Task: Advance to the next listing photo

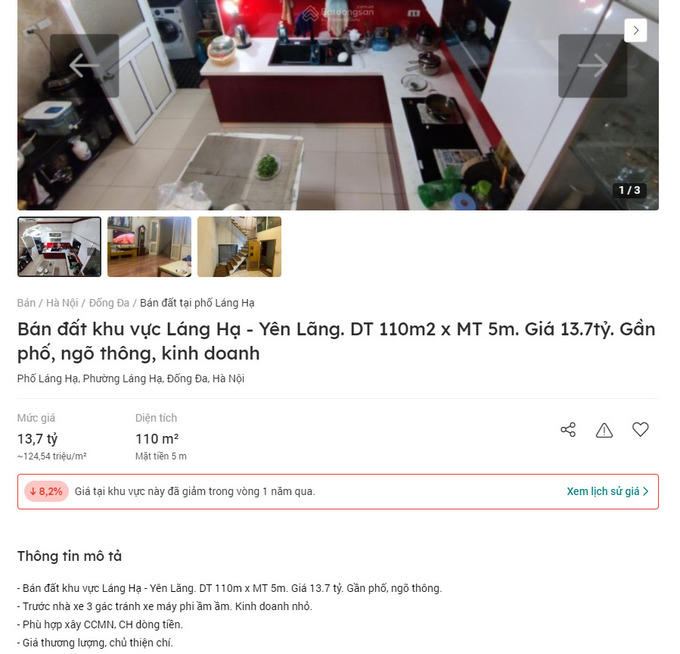Action: pos(592,66)
